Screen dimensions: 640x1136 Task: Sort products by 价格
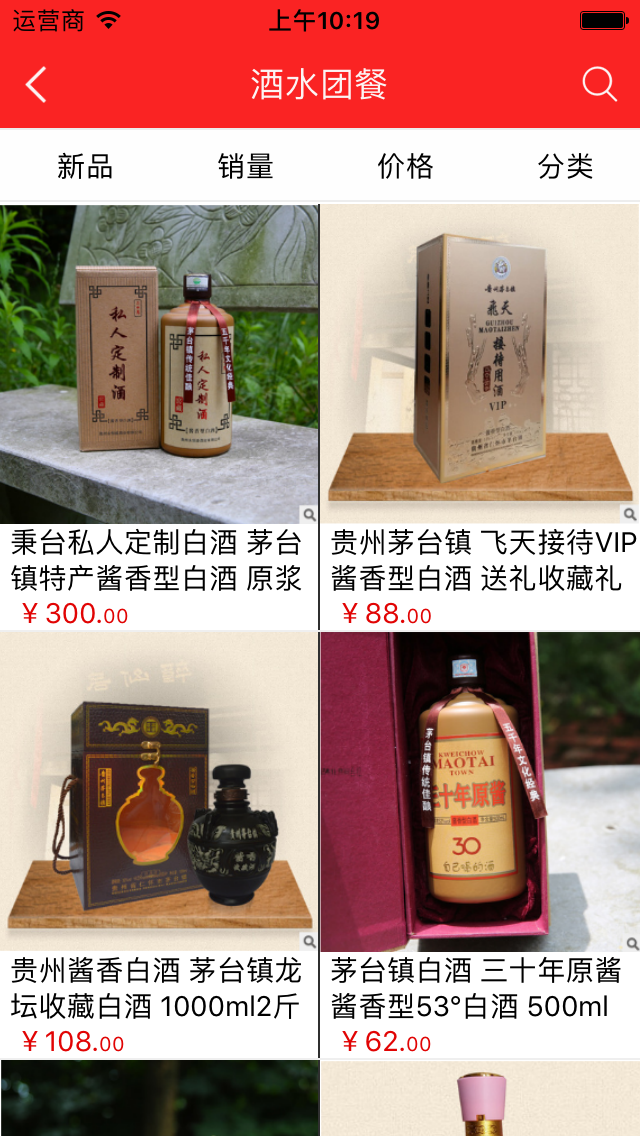[x=405, y=166]
